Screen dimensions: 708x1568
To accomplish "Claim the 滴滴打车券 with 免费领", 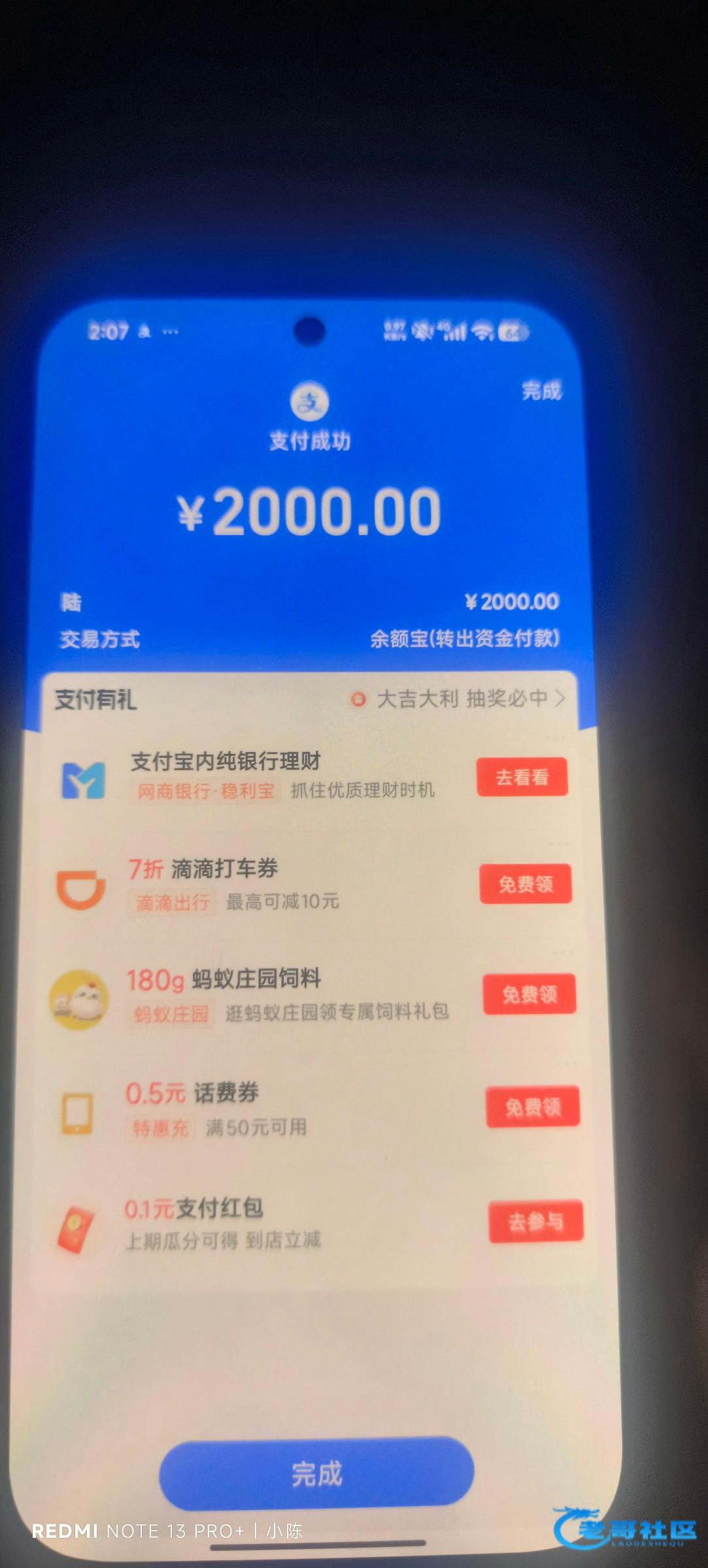I will pos(526,884).
